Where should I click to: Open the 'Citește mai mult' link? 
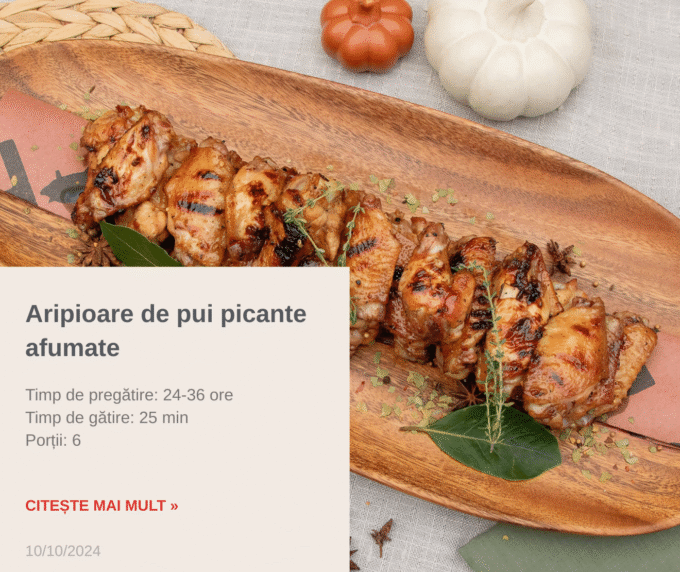pos(102,505)
